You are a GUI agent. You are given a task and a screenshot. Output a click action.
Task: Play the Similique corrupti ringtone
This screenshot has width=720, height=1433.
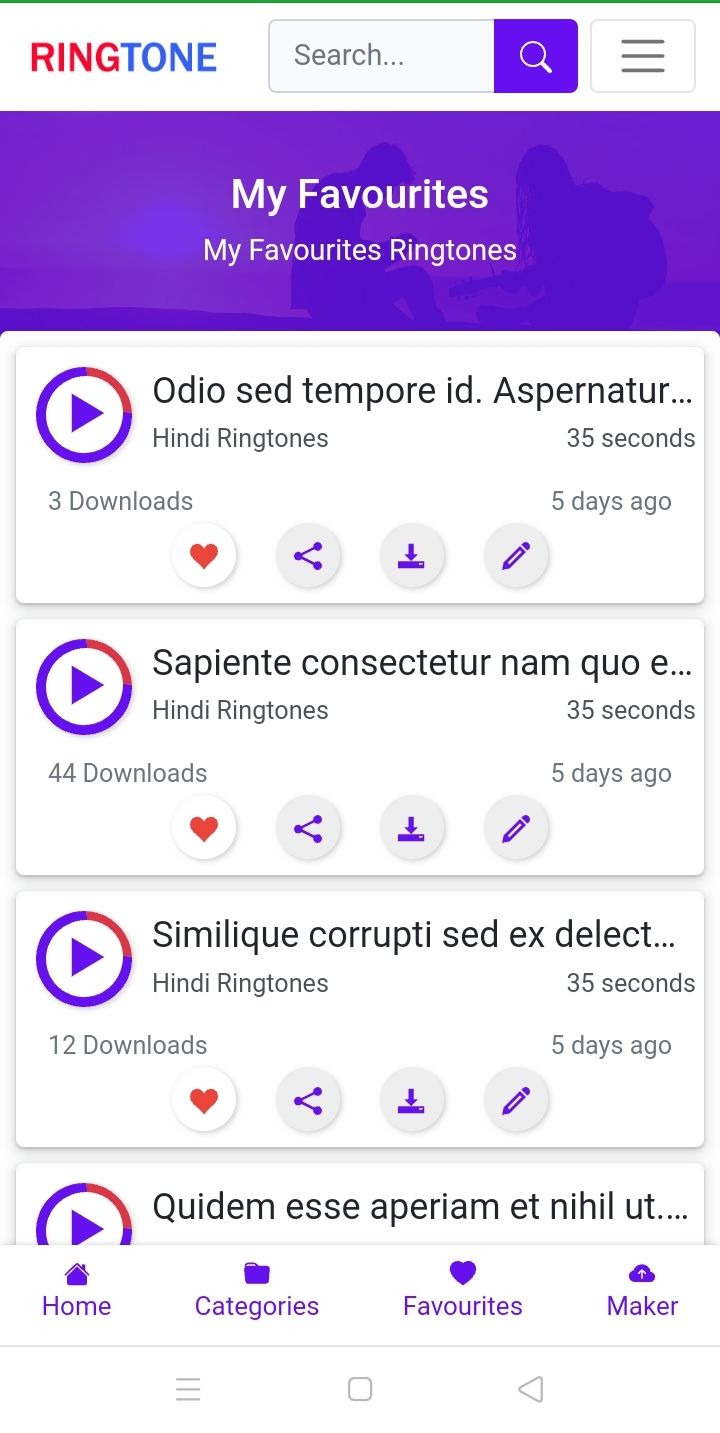(84, 959)
